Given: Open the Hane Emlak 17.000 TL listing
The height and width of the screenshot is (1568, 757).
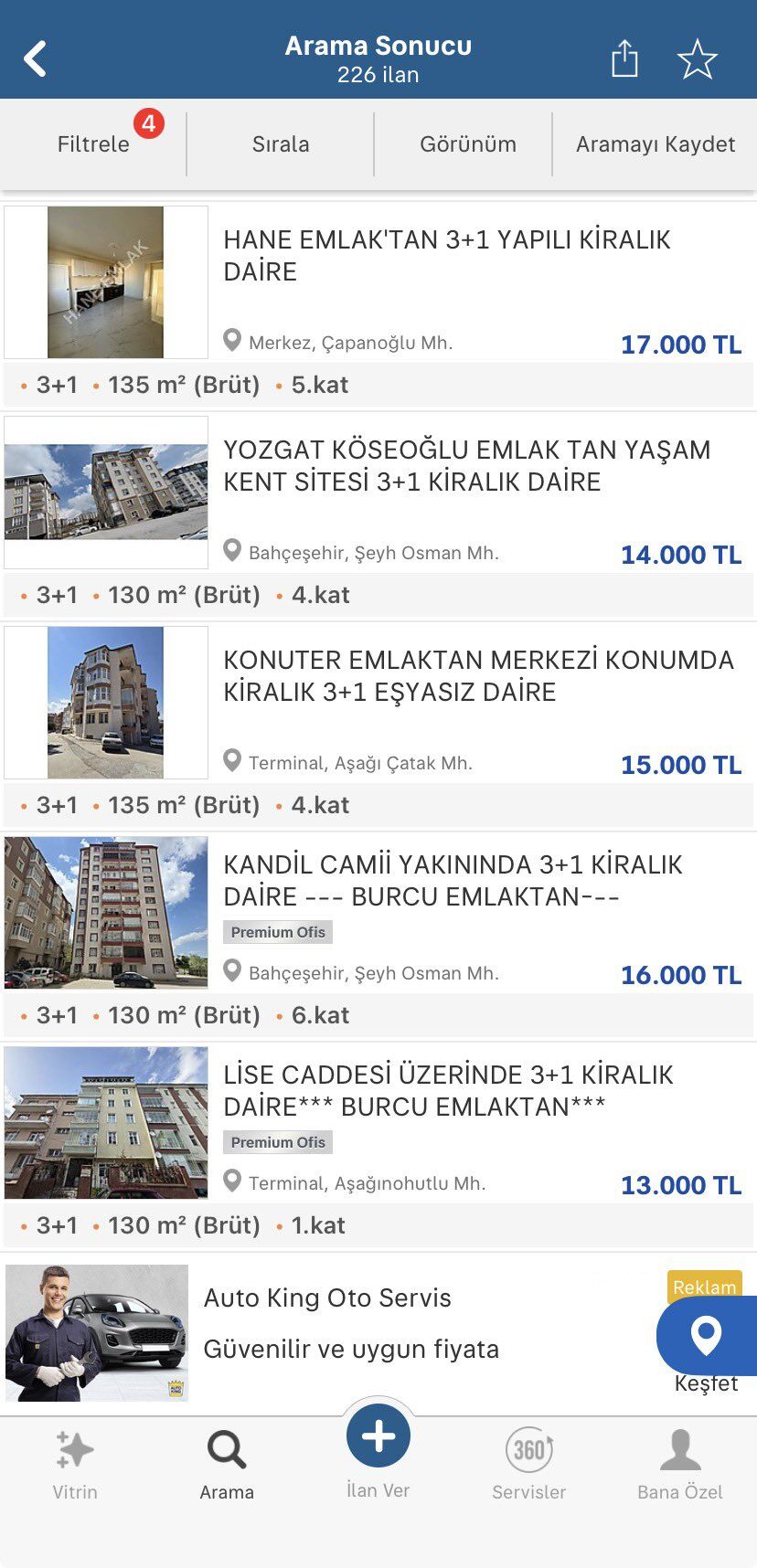Looking at the screenshot, I should 378,305.
